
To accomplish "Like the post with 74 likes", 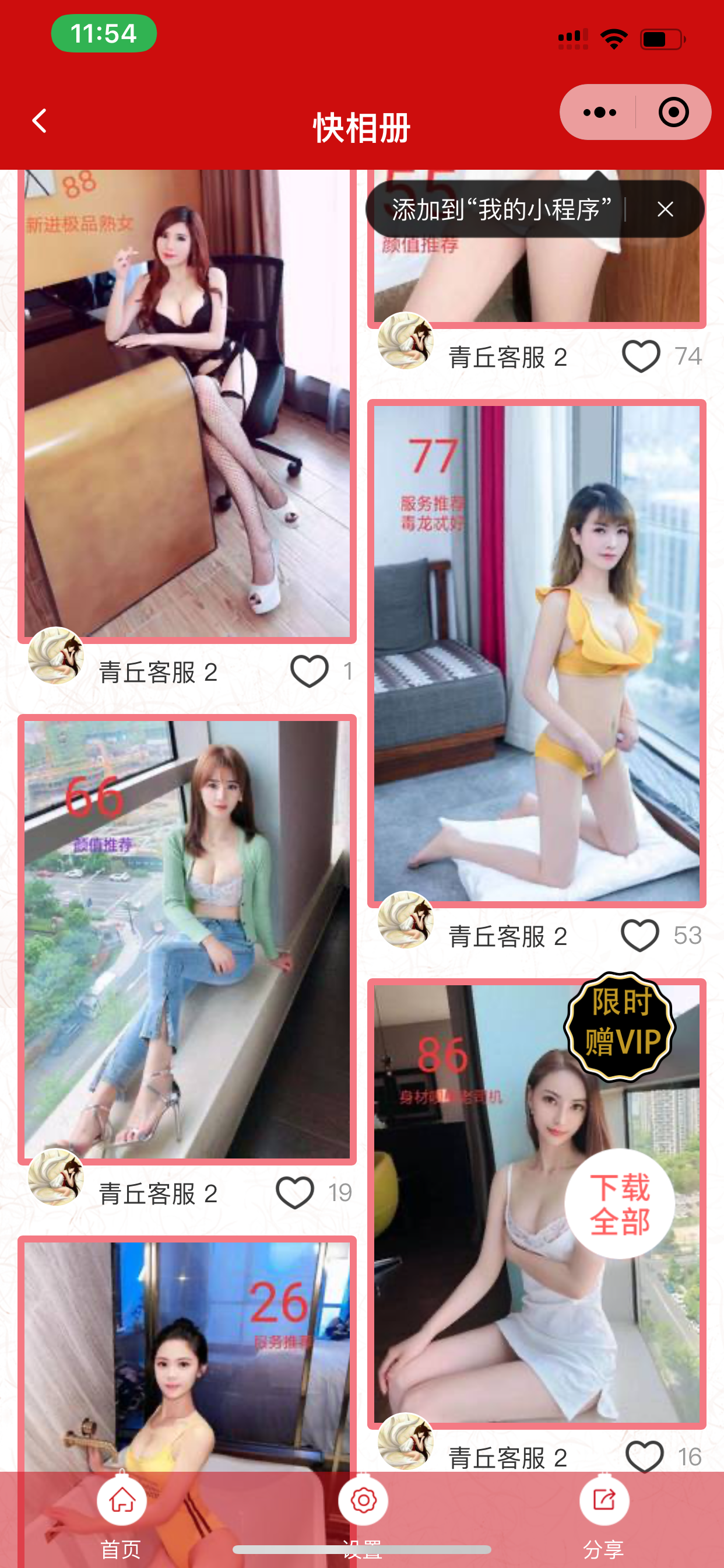I will pyautogui.click(x=641, y=356).
